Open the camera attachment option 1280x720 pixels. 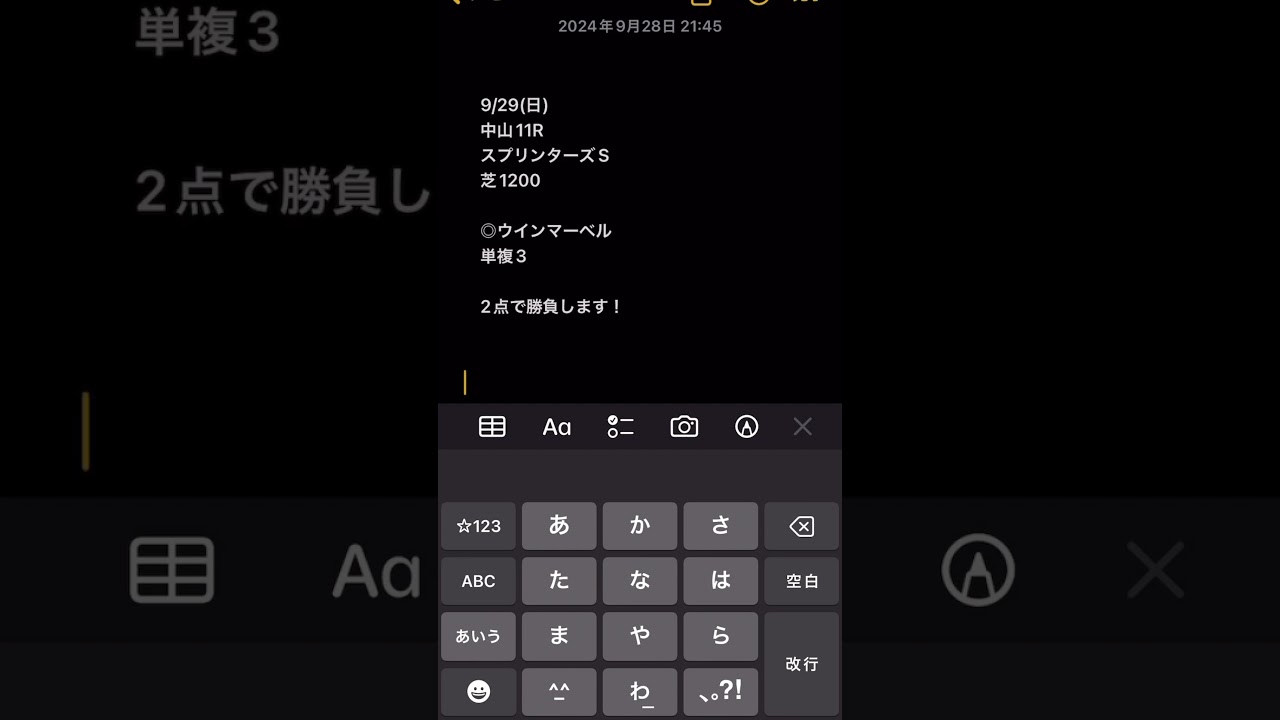pos(684,427)
